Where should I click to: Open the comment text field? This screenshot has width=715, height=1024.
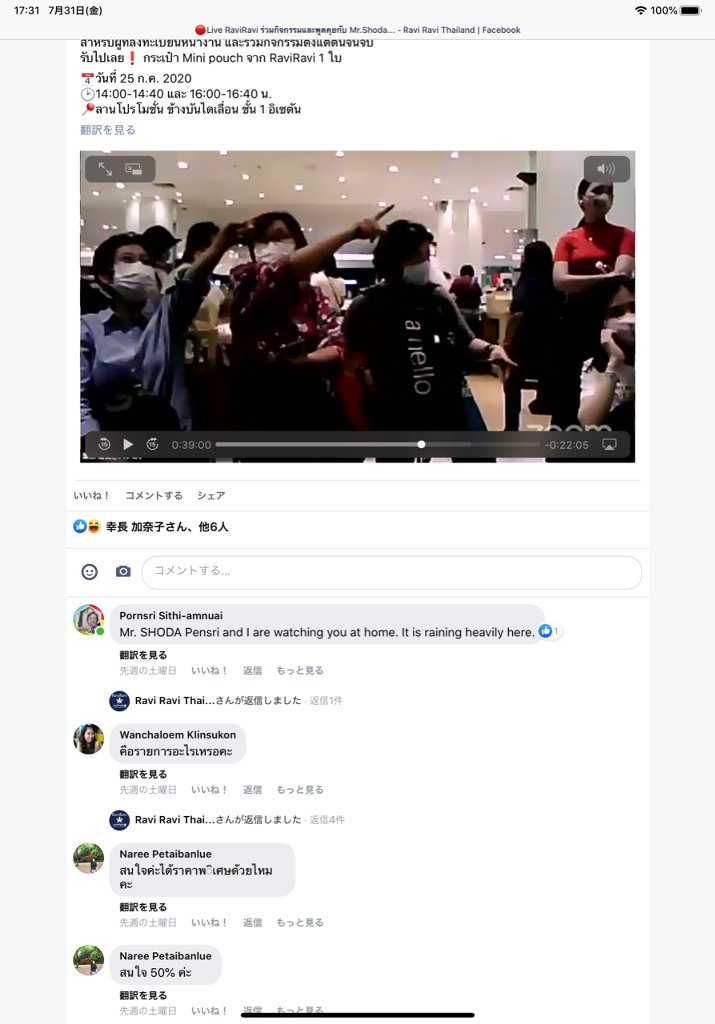tap(391, 572)
